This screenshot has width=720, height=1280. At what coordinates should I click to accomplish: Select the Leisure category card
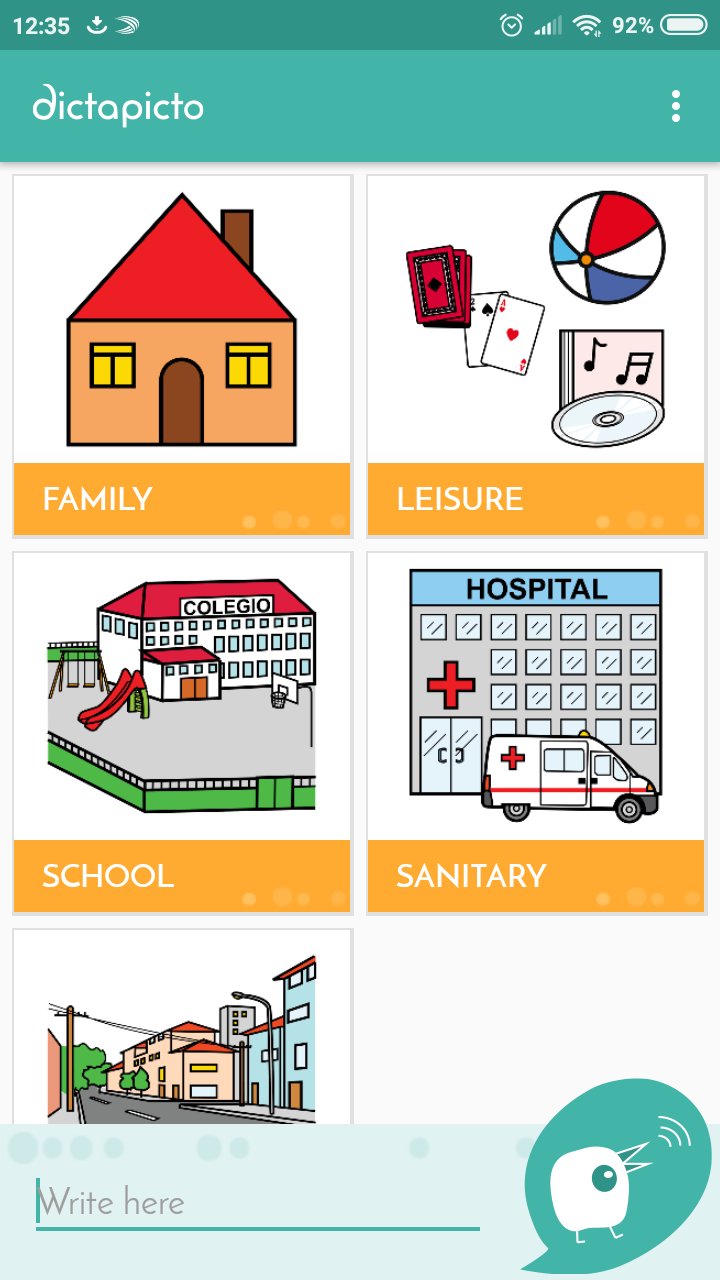coord(536,355)
